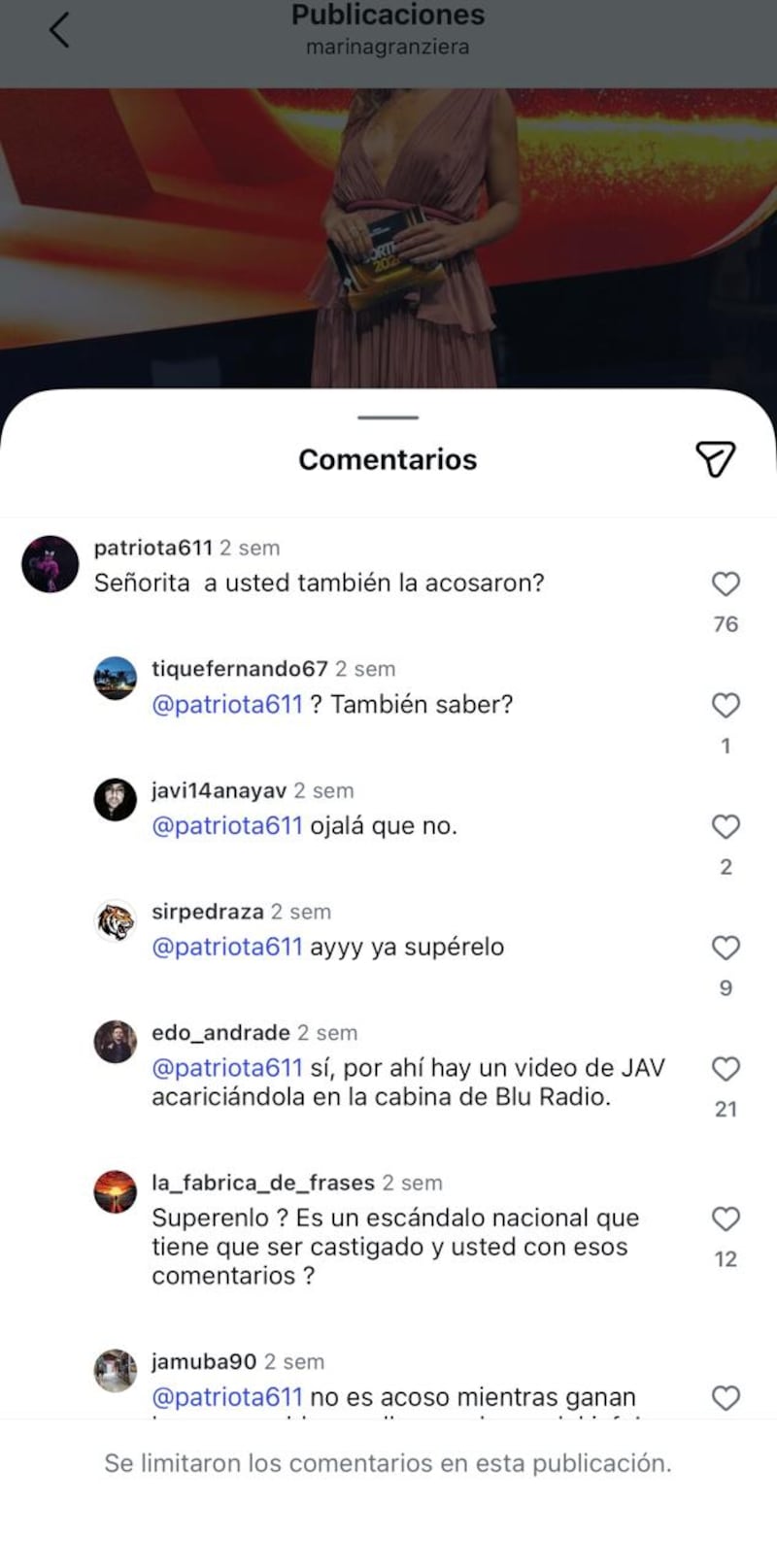The image size is (777, 1568).
Task: Open sharing via the paper plane icon
Action: 718,459
